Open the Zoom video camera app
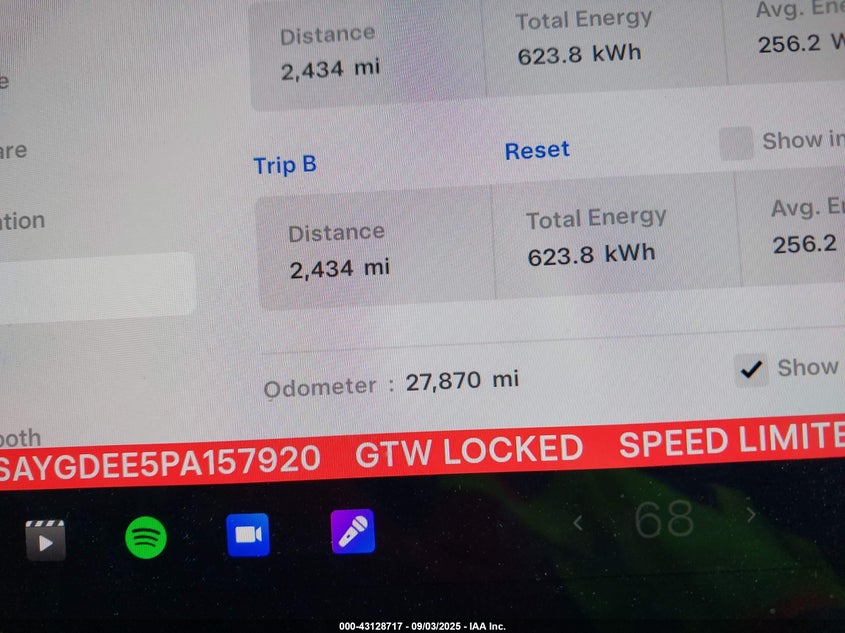845x633 pixels. [248, 535]
